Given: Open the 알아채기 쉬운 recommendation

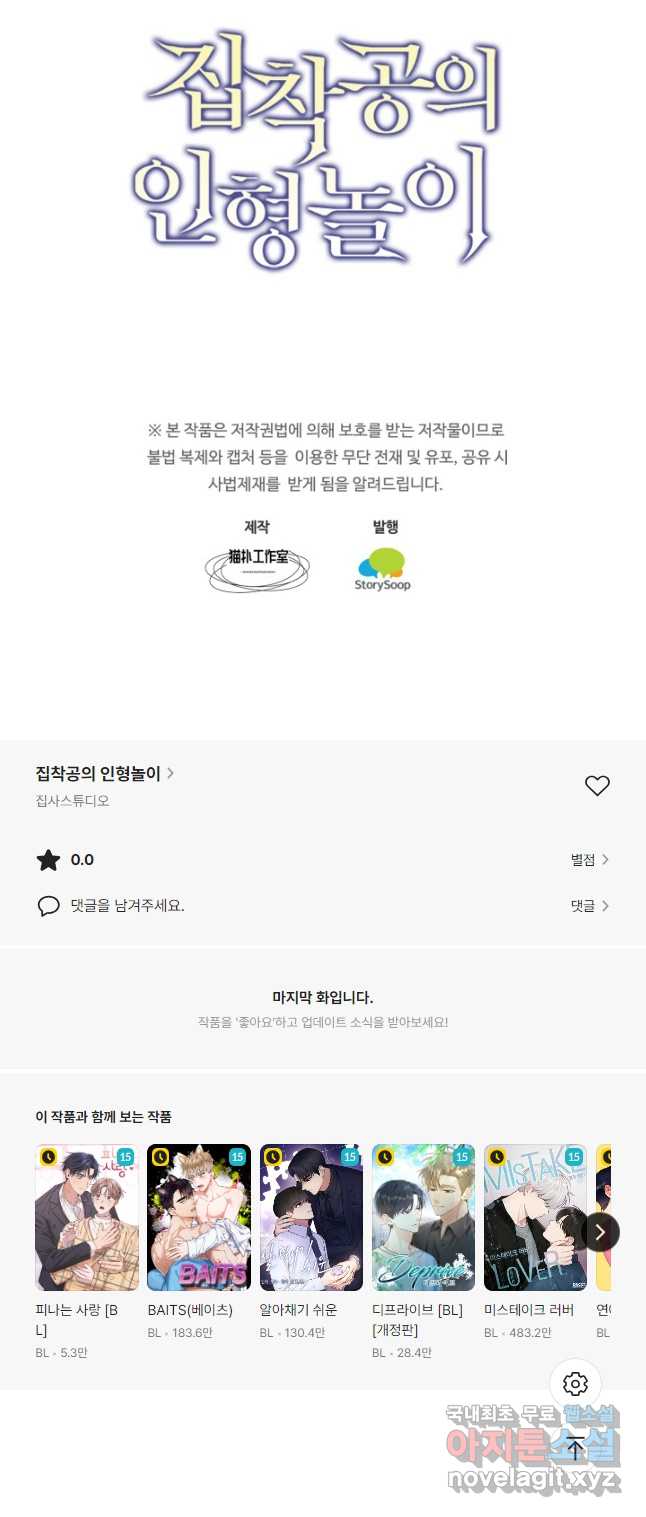Looking at the screenshot, I should coord(311,1218).
